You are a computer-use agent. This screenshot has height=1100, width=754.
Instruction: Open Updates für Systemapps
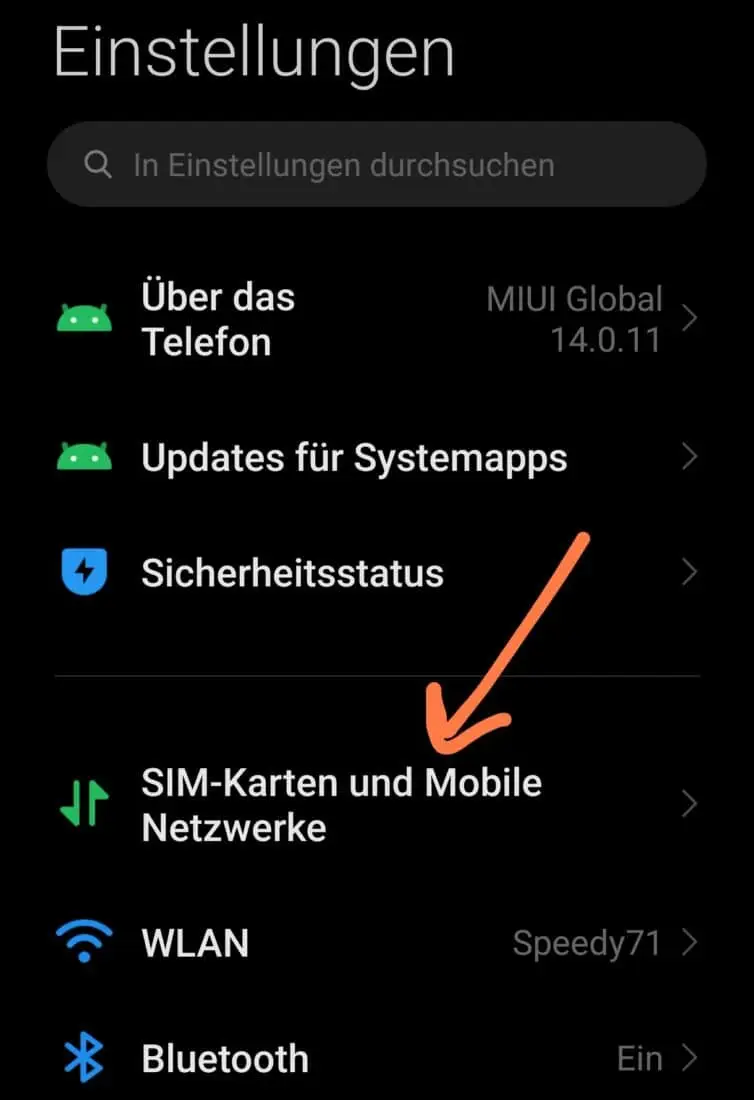click(x=377, y=458)
